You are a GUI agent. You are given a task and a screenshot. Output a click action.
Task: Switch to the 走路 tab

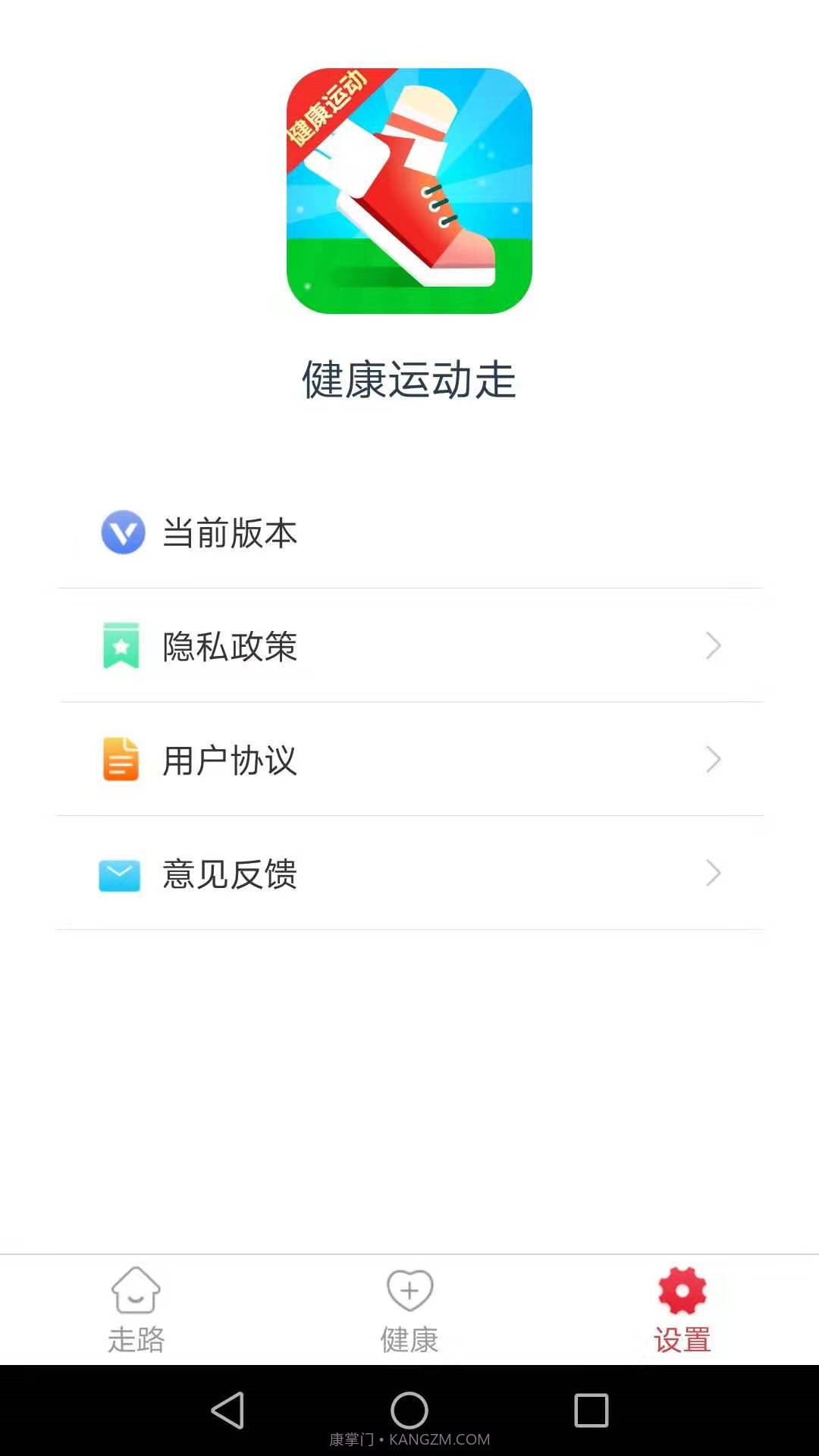point(136,1312)
